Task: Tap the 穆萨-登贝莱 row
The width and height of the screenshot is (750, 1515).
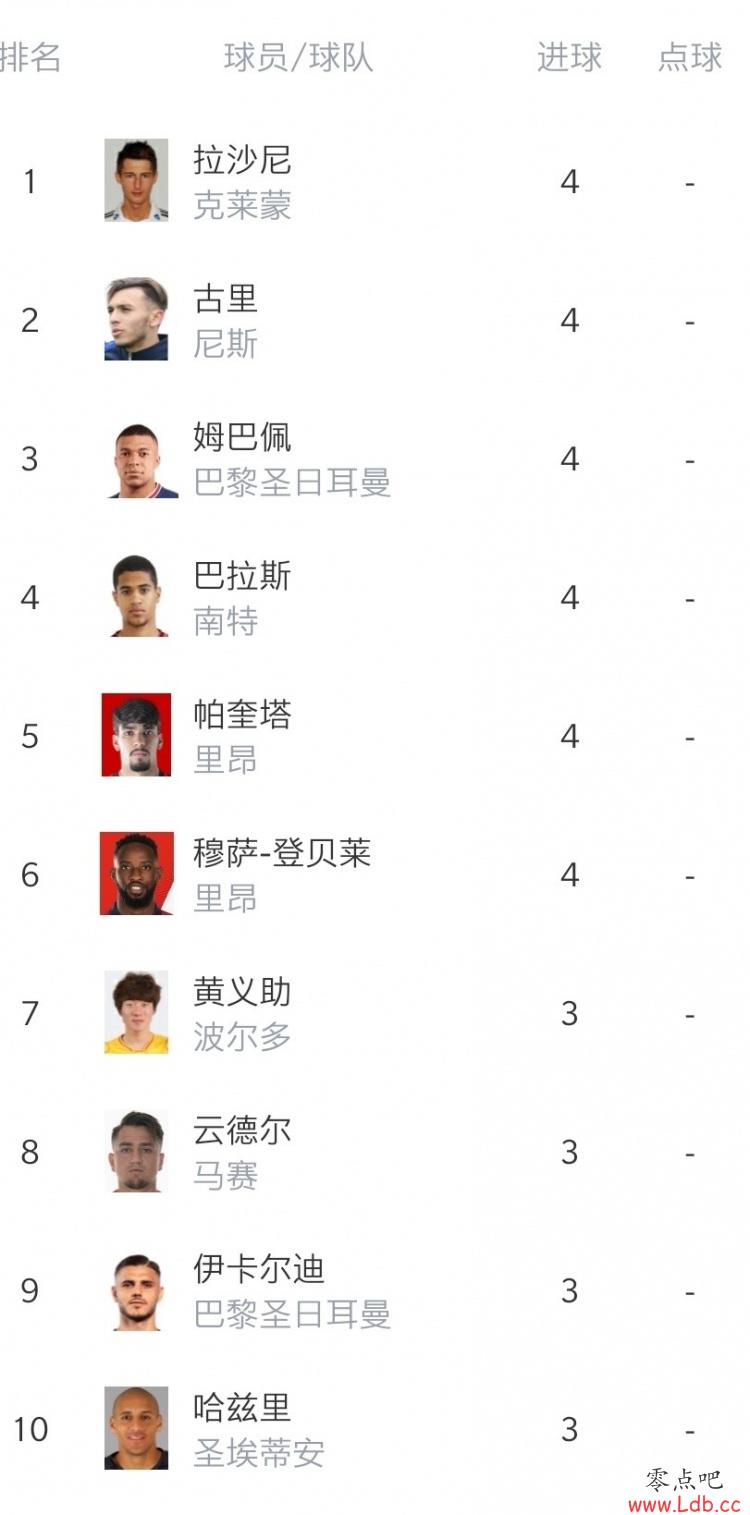Action: pos(281,854)
